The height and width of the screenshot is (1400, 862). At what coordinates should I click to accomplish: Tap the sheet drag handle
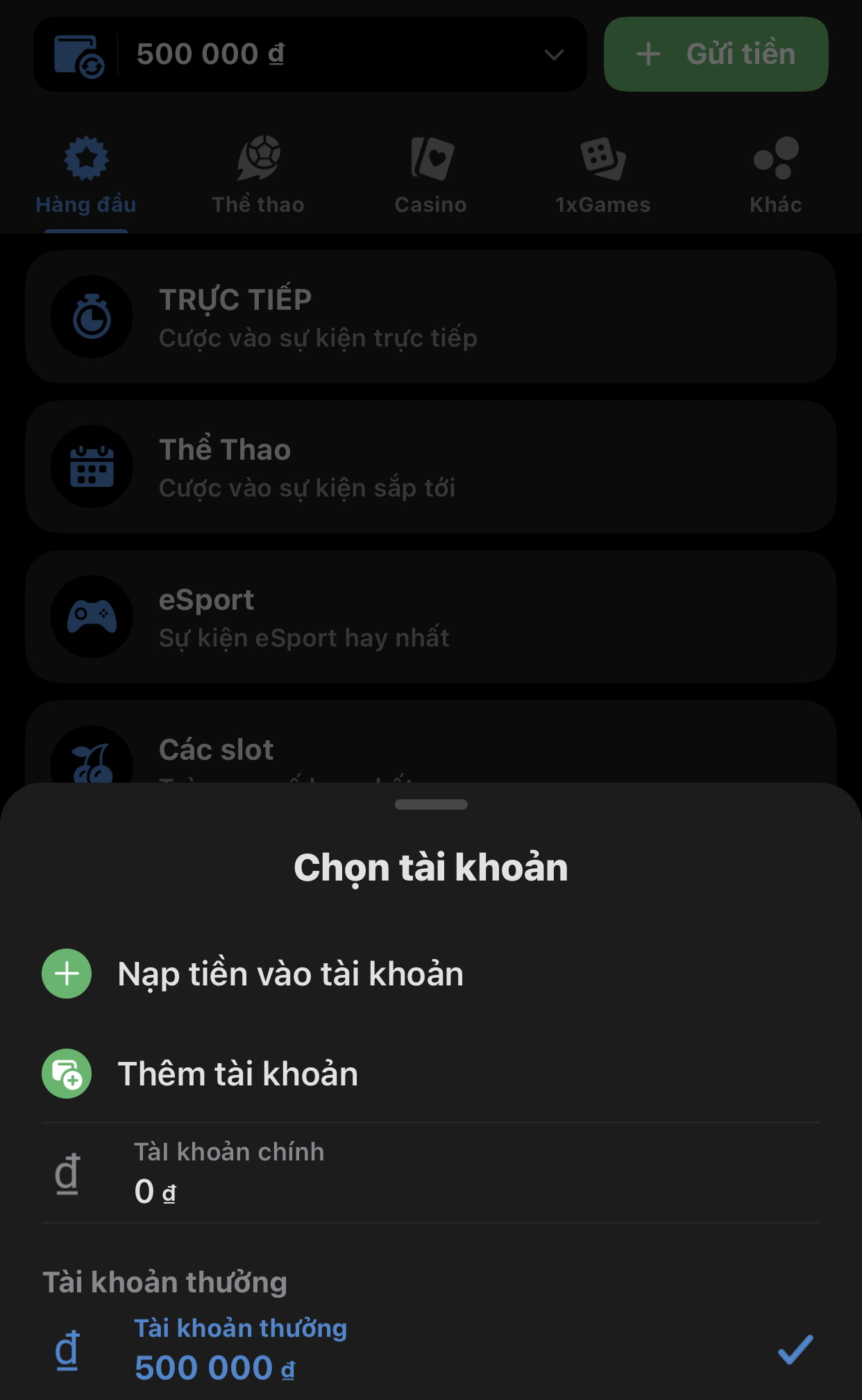pos(431,804)
